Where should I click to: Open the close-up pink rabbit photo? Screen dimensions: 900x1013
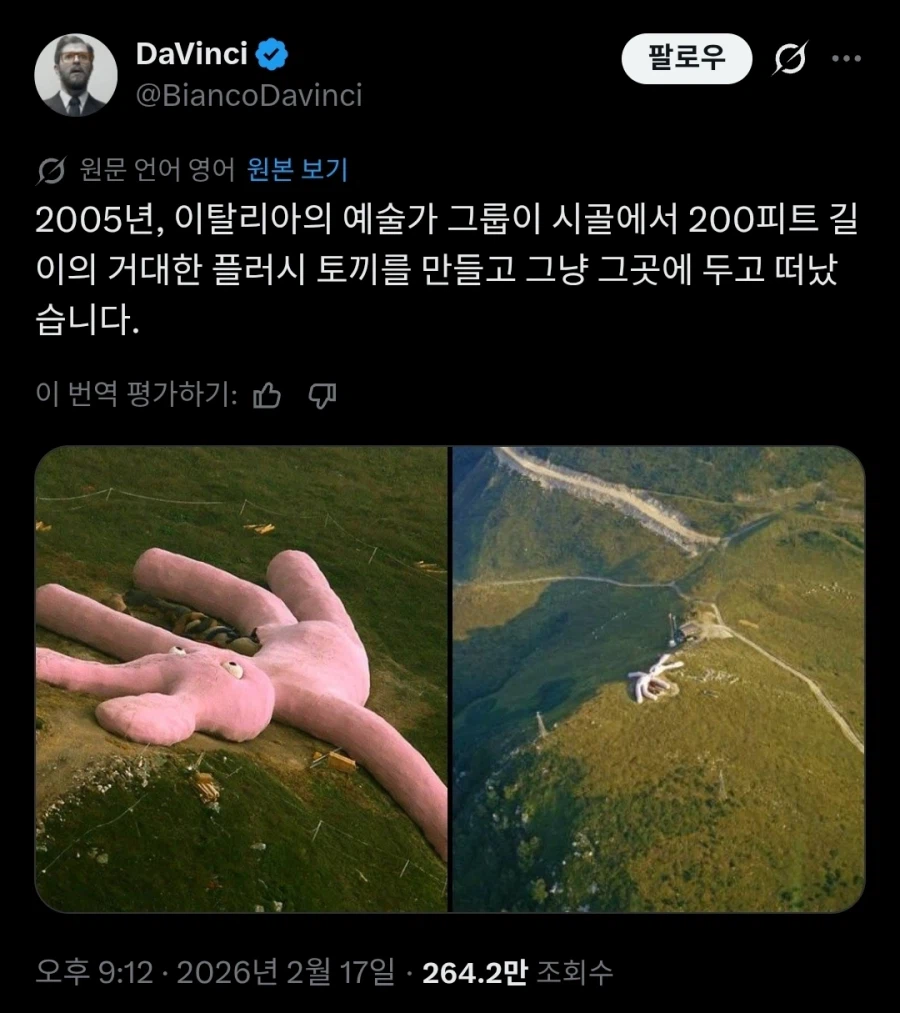[241, 679]
